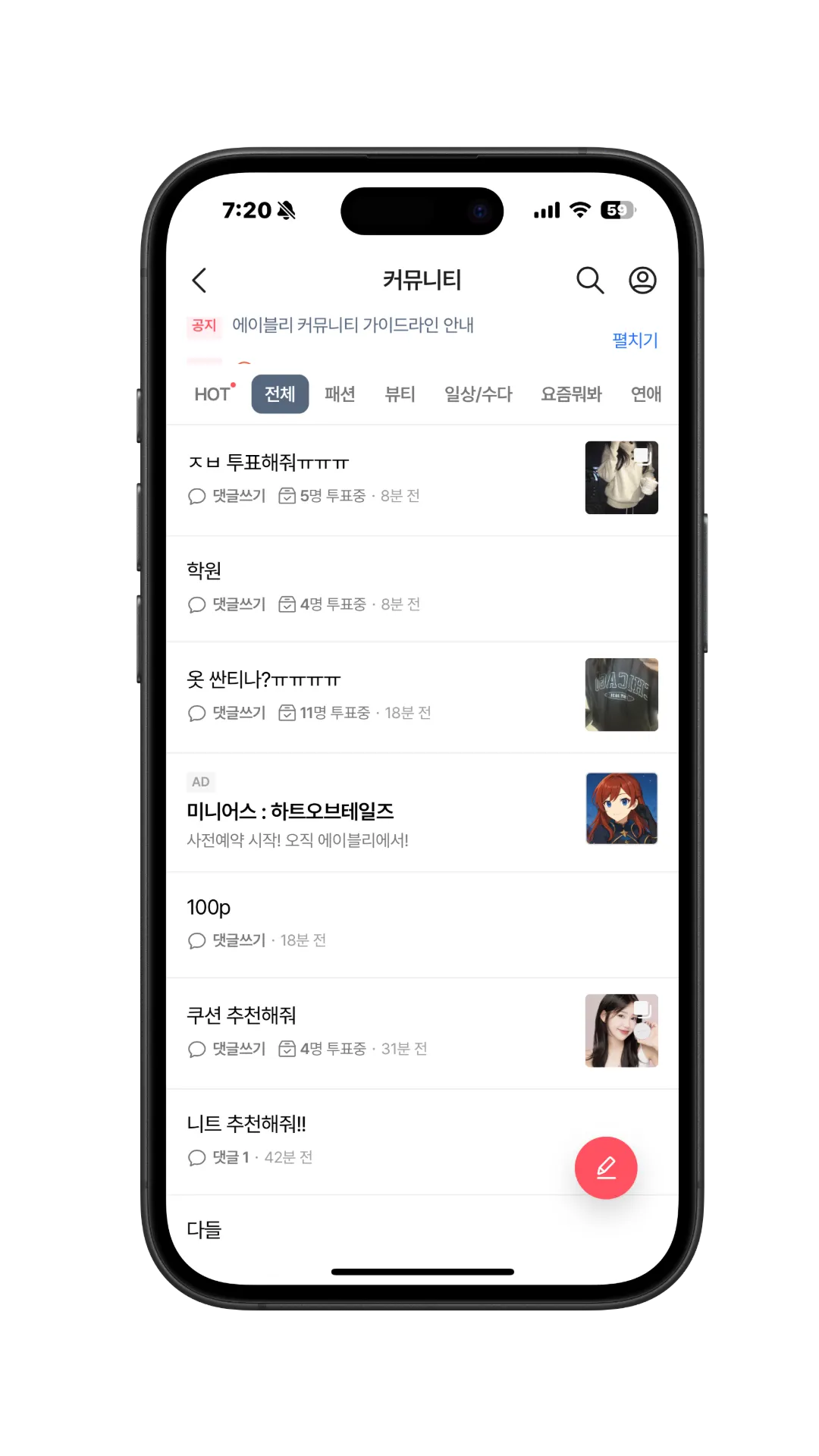Open the 에이블리 커뮤니티 가이드라인 안내 notice
The height and width of the screenshot is (1456, 819).
pyautogui.click(x=353, y=325)
